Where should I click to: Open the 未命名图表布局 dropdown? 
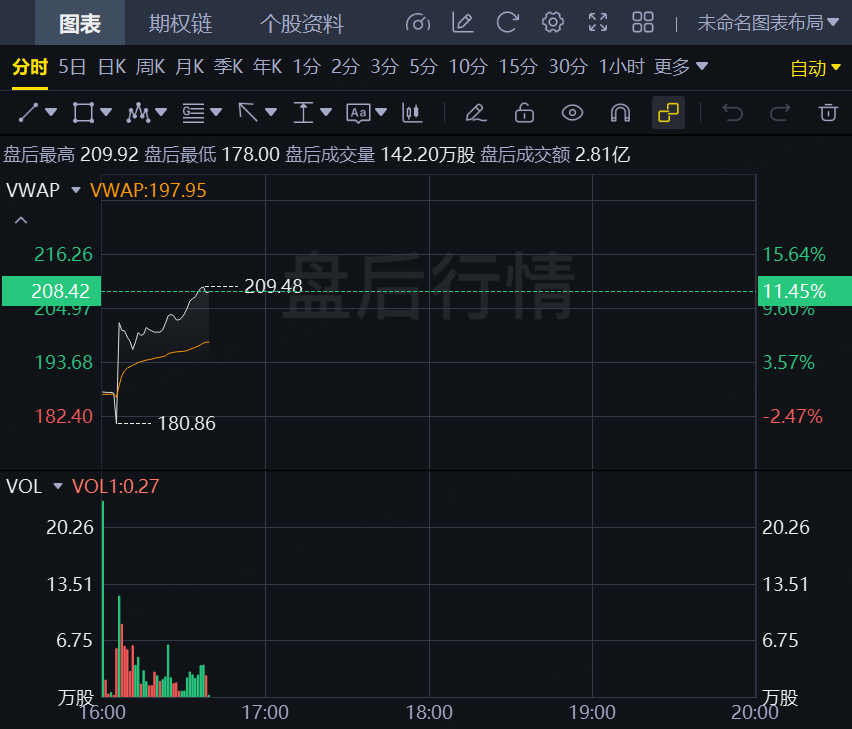point(768,22)
